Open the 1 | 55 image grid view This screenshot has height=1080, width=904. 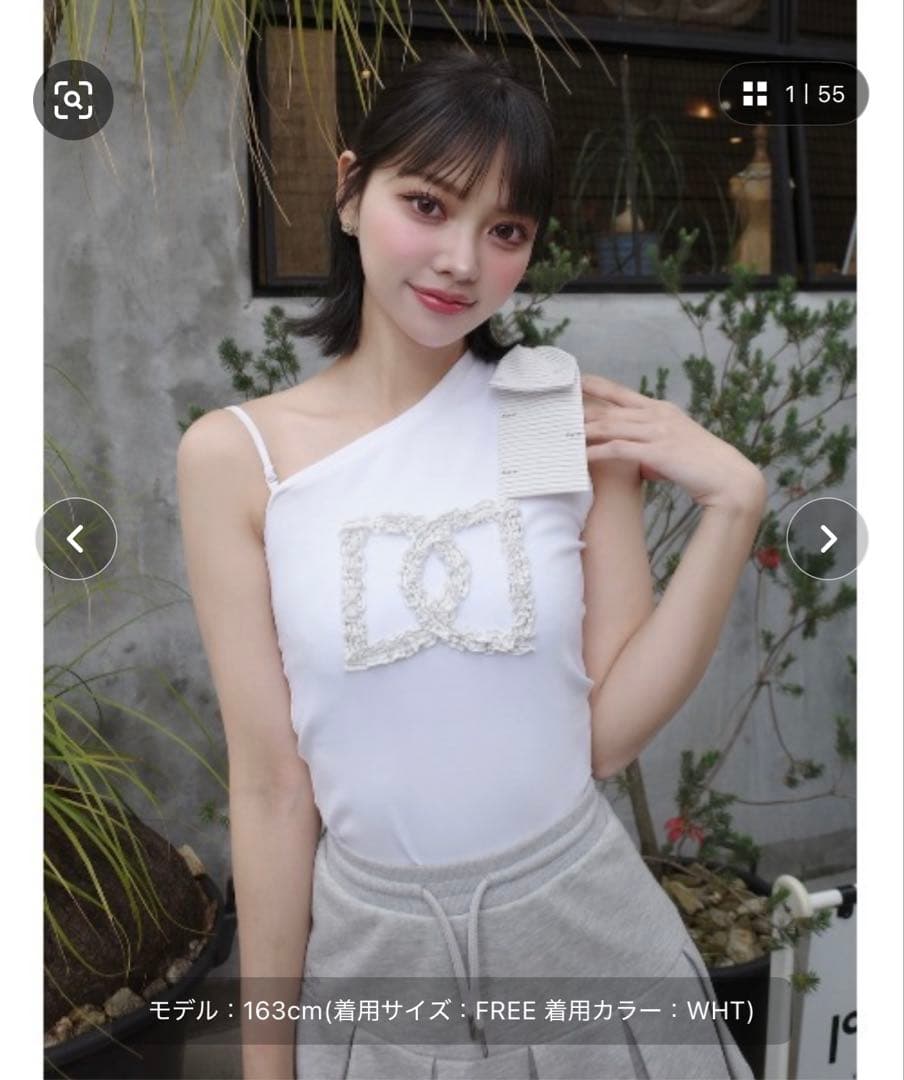click(794, 94)
